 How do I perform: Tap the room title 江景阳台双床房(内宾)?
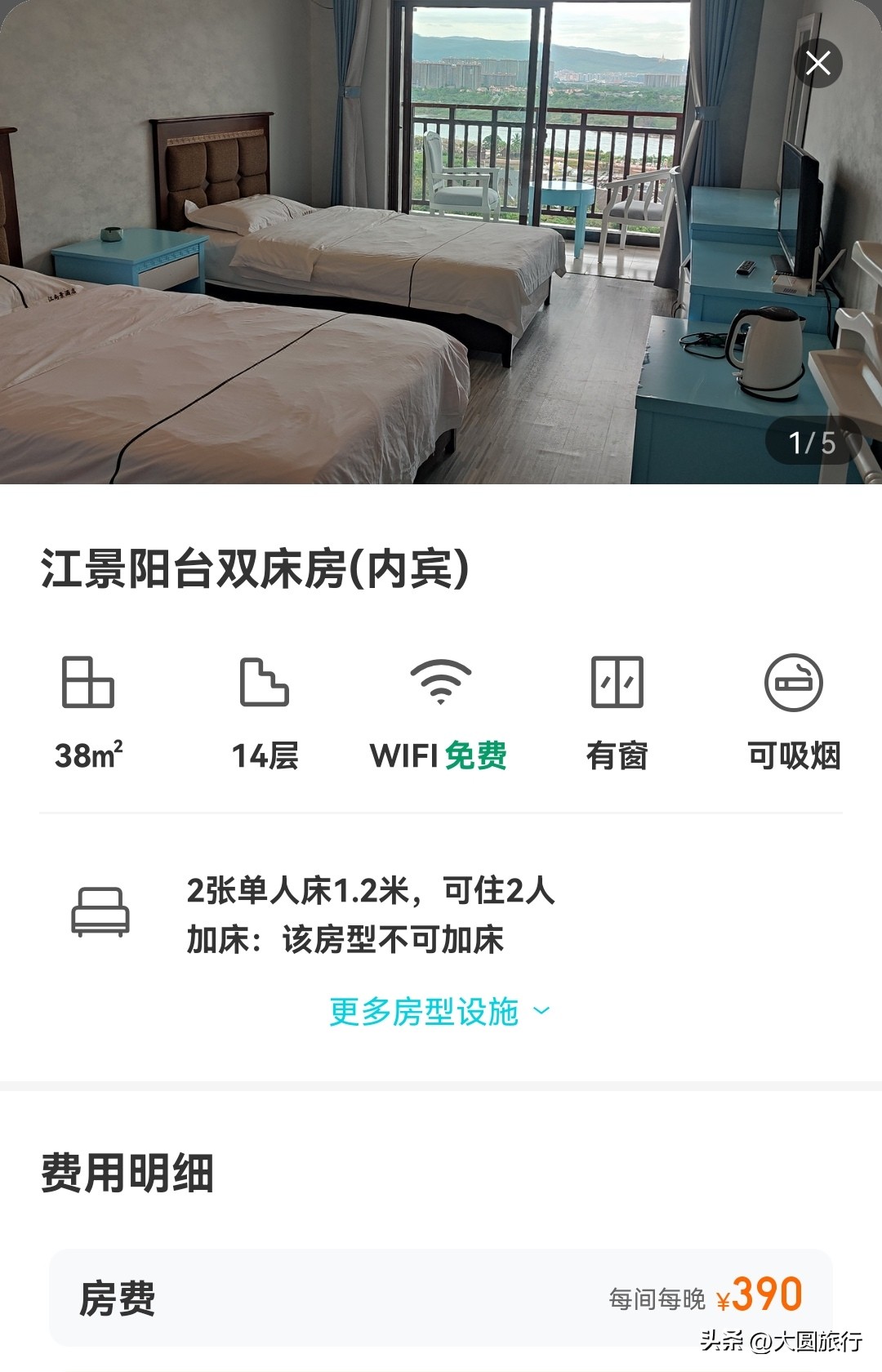[253, 569]
